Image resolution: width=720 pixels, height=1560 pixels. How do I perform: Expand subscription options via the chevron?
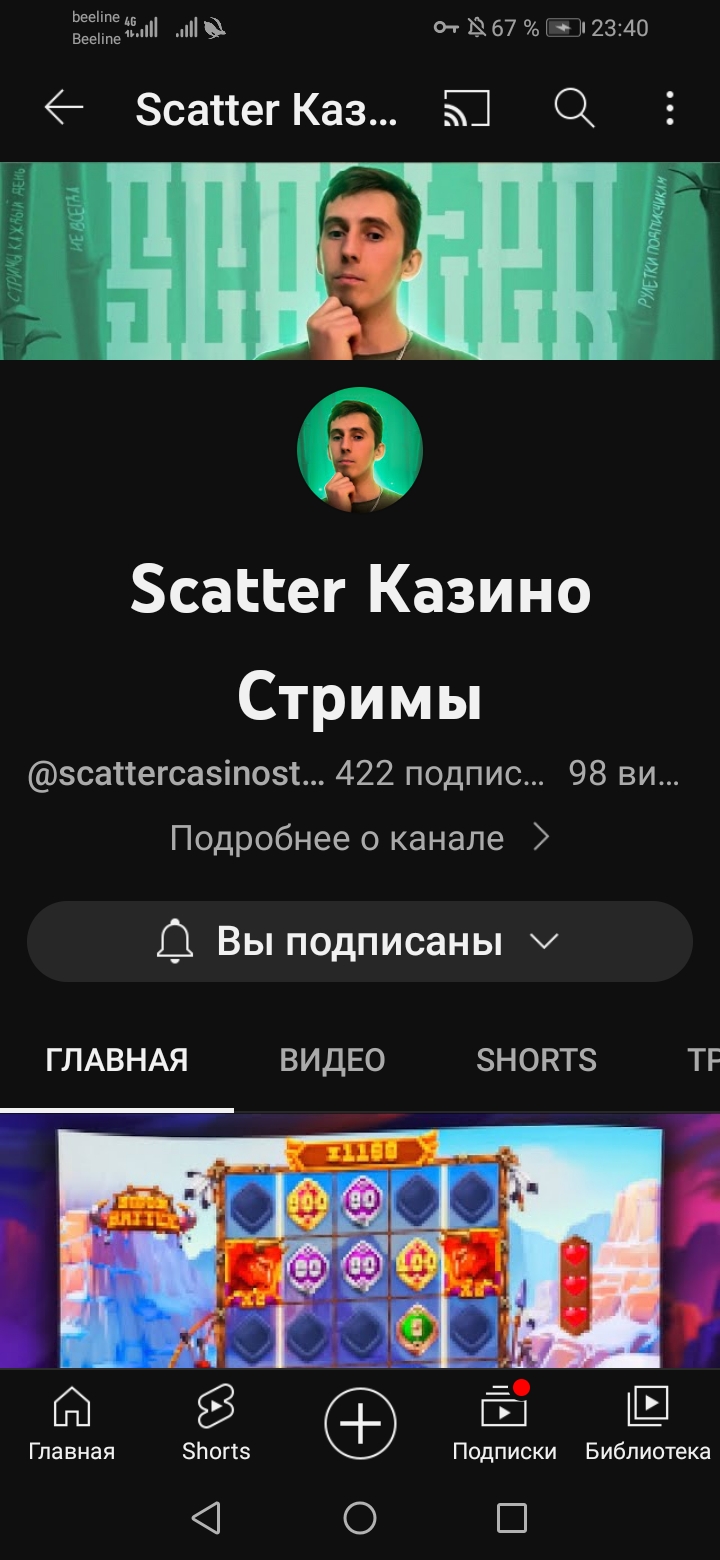543,941
